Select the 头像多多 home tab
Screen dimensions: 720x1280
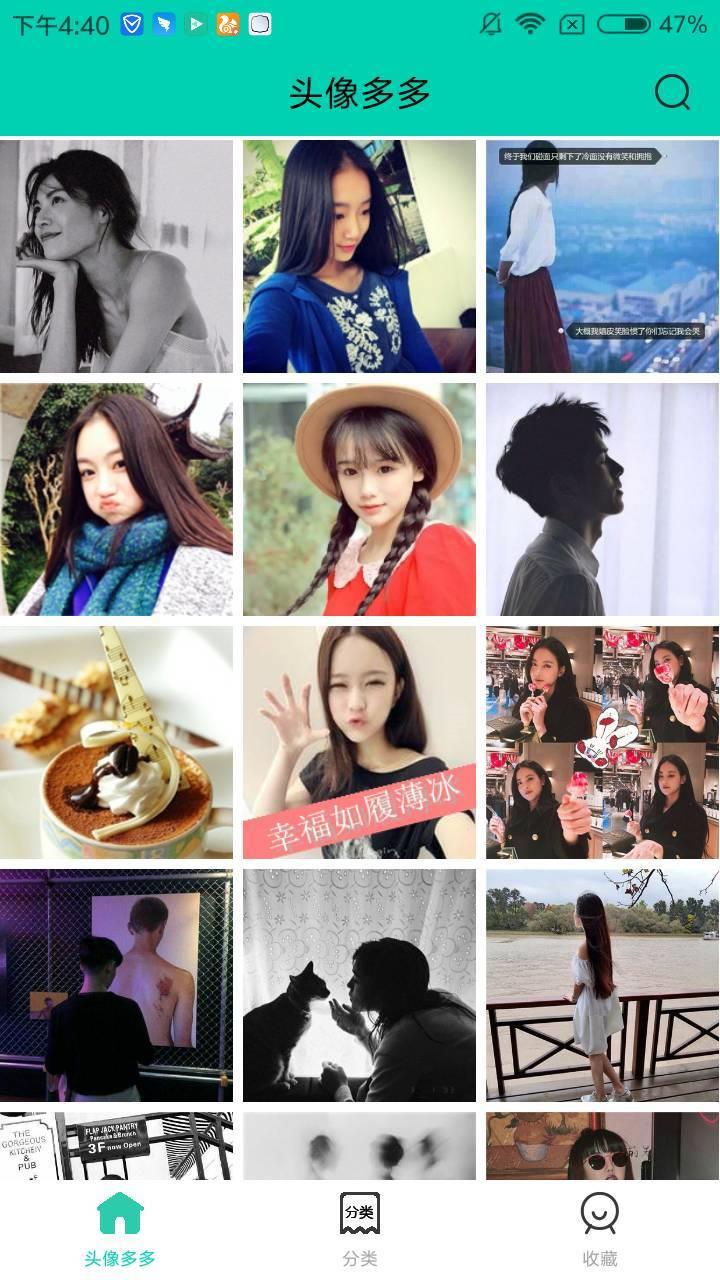pos(120,1228)
